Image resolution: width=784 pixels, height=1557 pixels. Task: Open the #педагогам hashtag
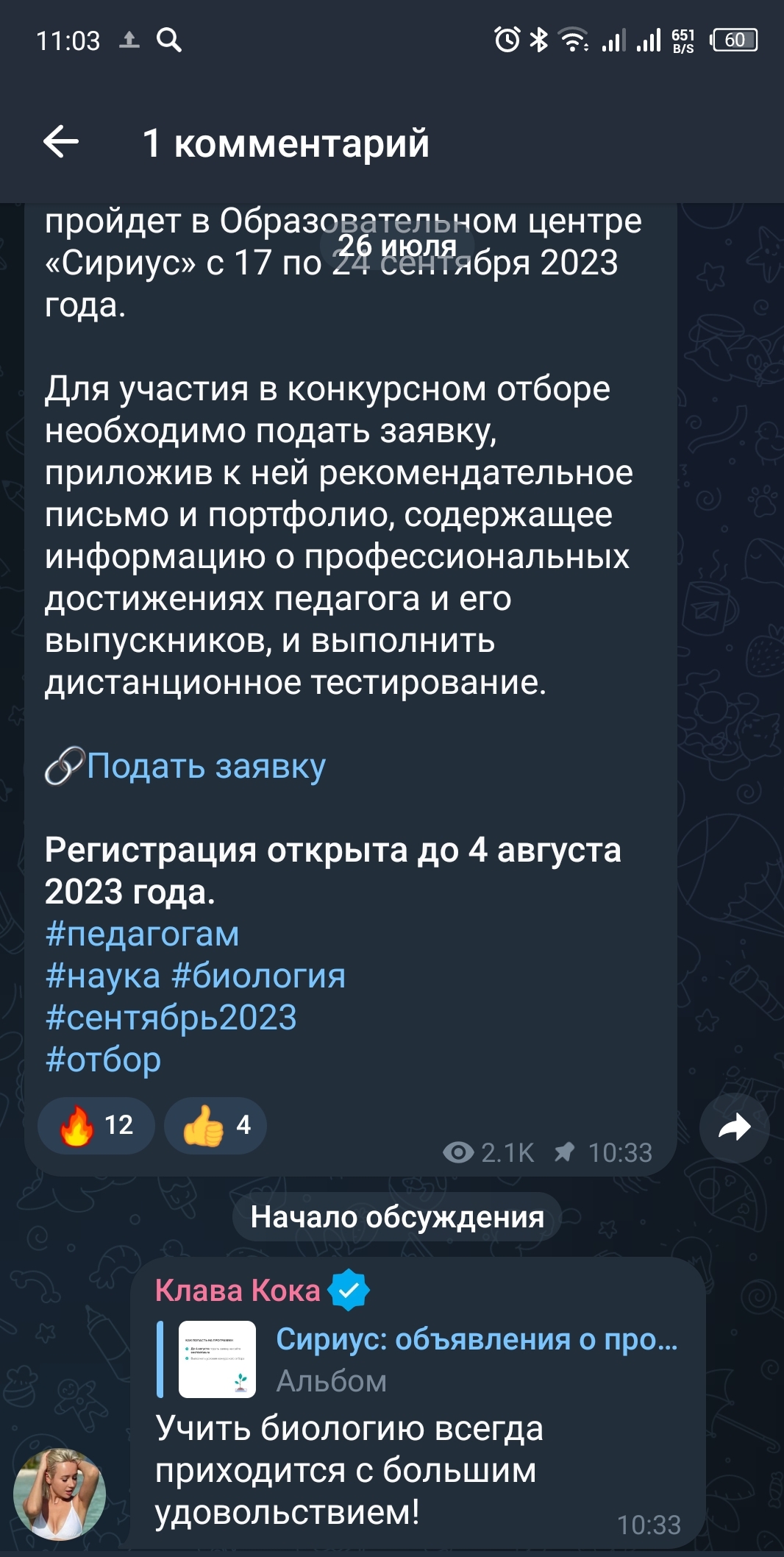(x=142, y=934)
